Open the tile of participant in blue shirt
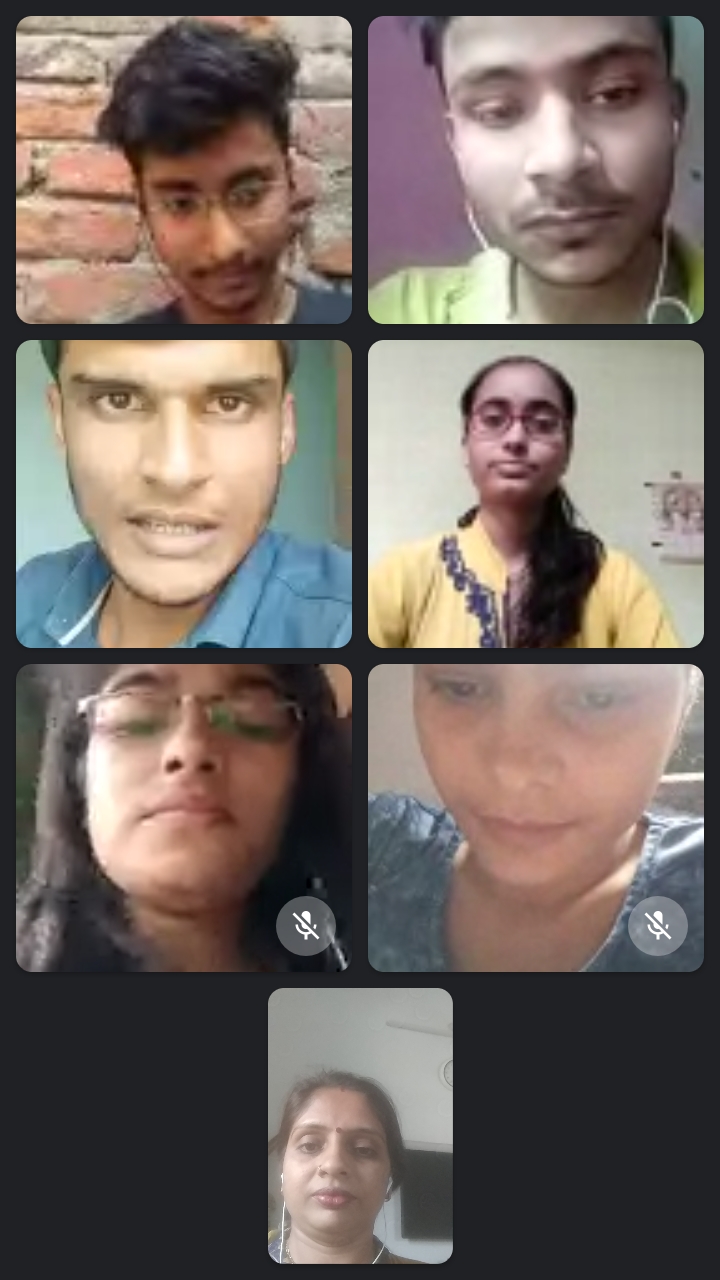 184,494
